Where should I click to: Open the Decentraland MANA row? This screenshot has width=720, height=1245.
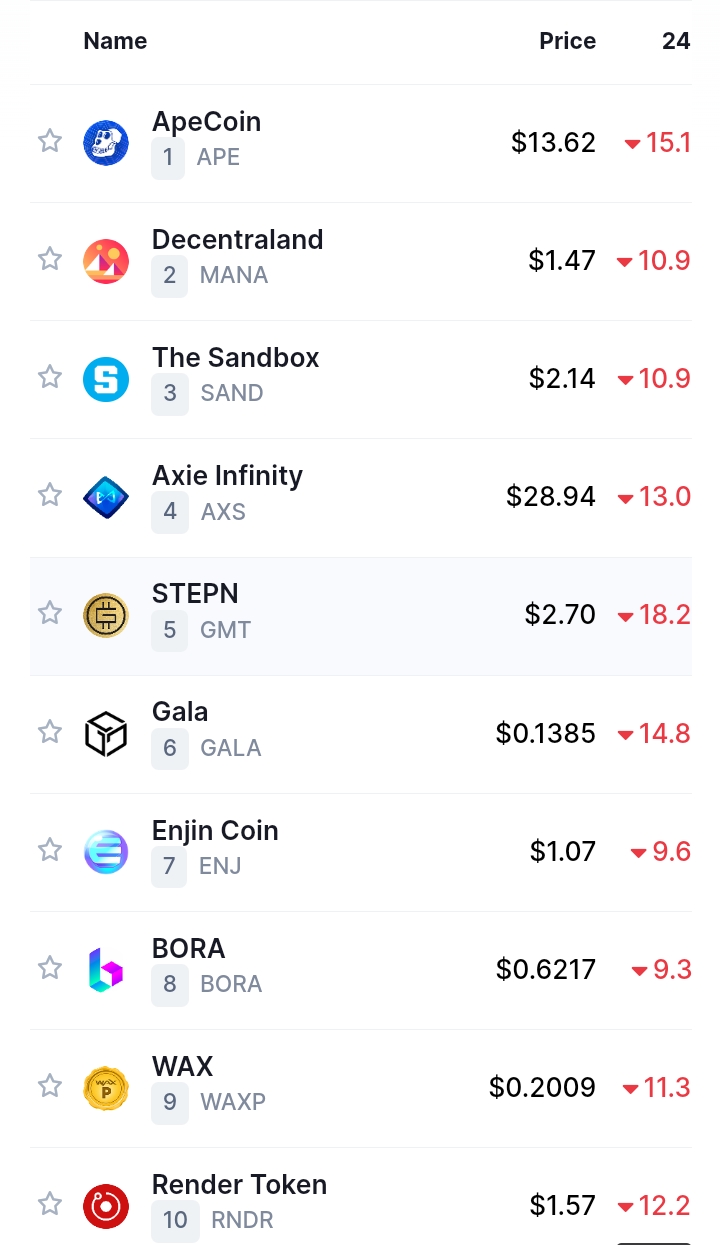[361, 262]
